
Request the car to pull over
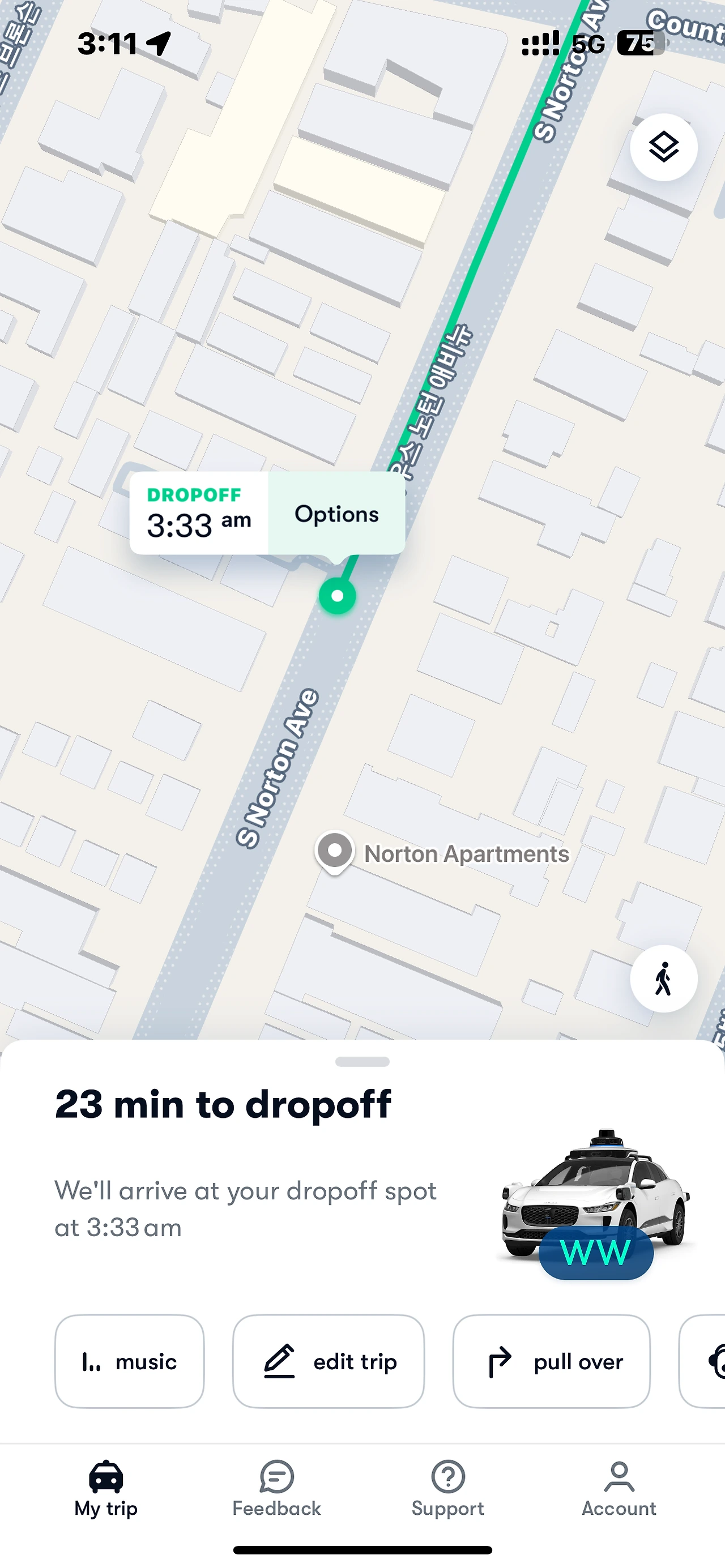click(551, 1361)
